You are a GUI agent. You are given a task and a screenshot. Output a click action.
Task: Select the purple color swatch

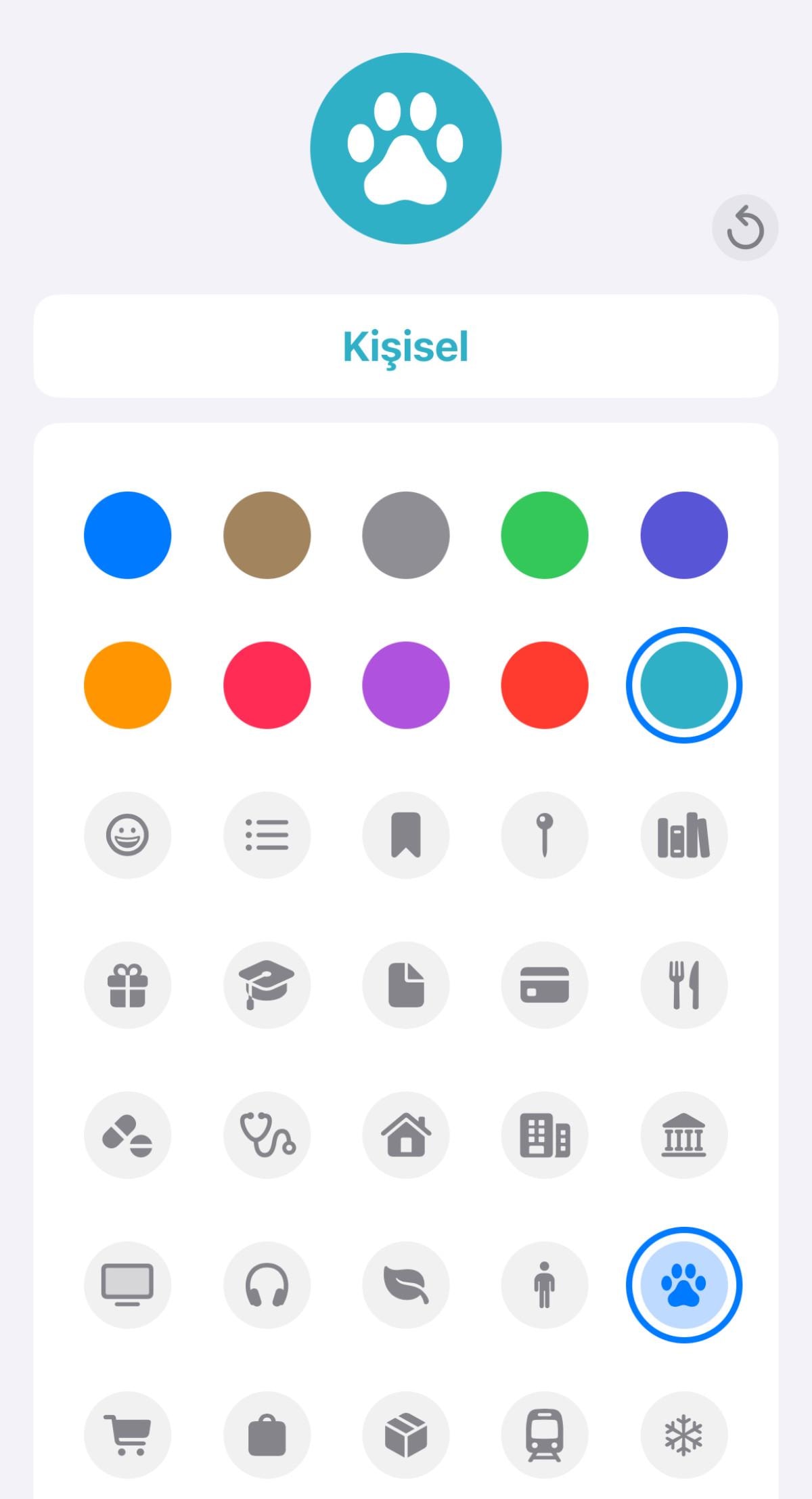[x=406, y=685]
